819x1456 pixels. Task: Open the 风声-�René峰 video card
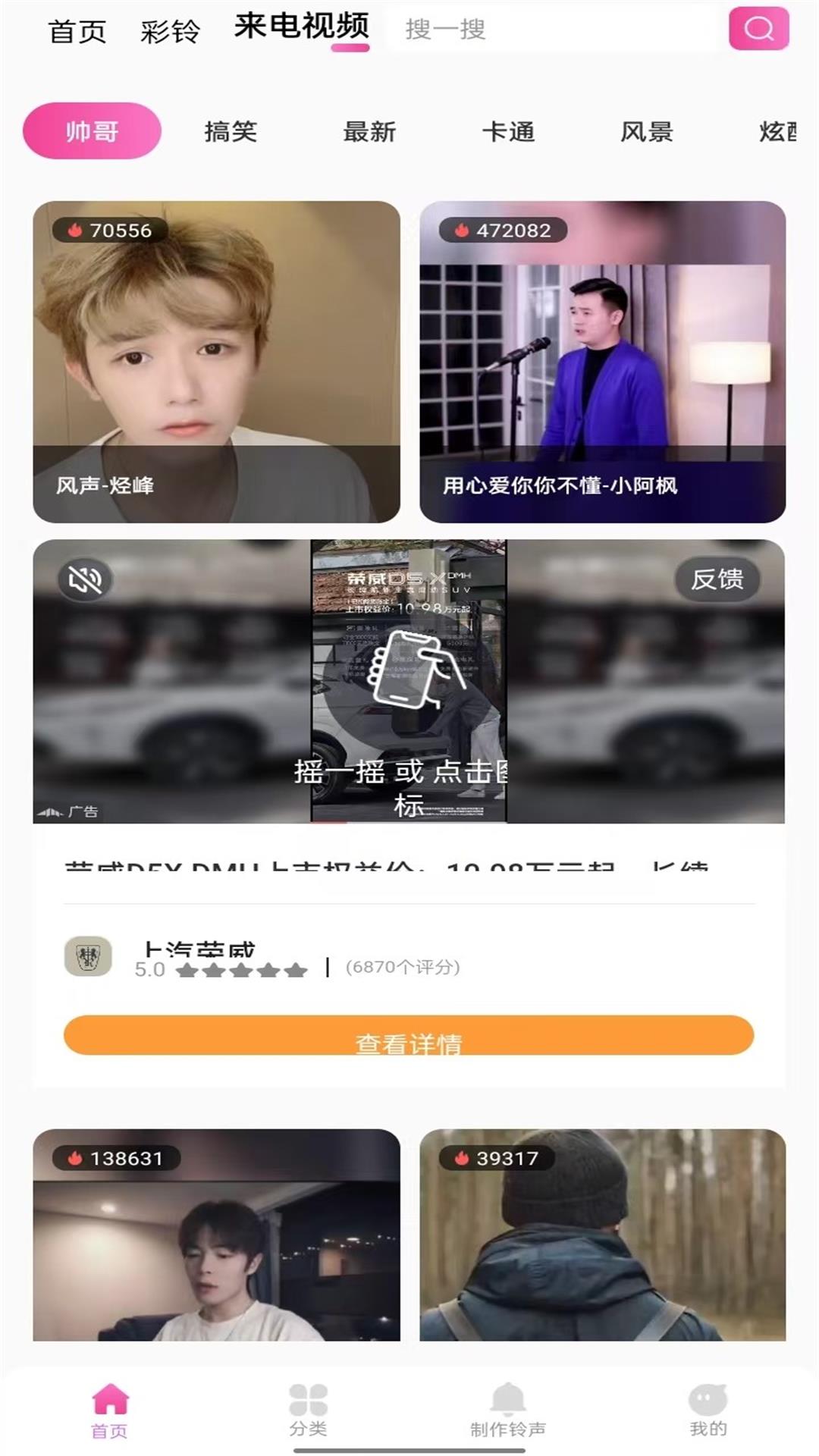coord(216,361)
